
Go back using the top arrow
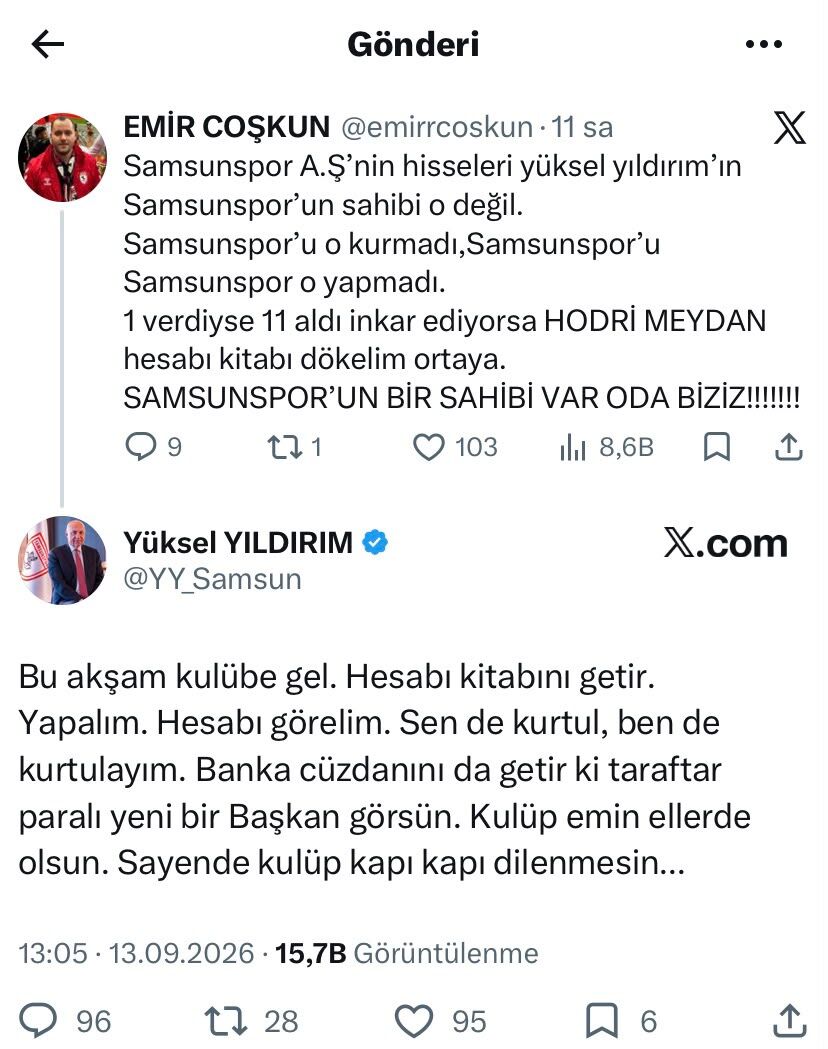47,45
